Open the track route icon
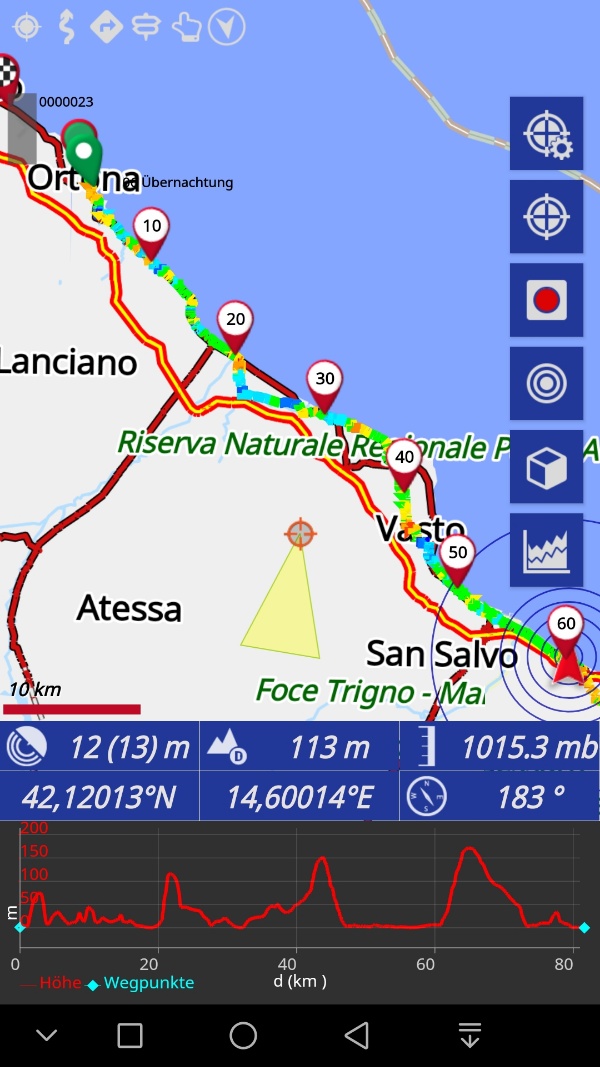 67,28
